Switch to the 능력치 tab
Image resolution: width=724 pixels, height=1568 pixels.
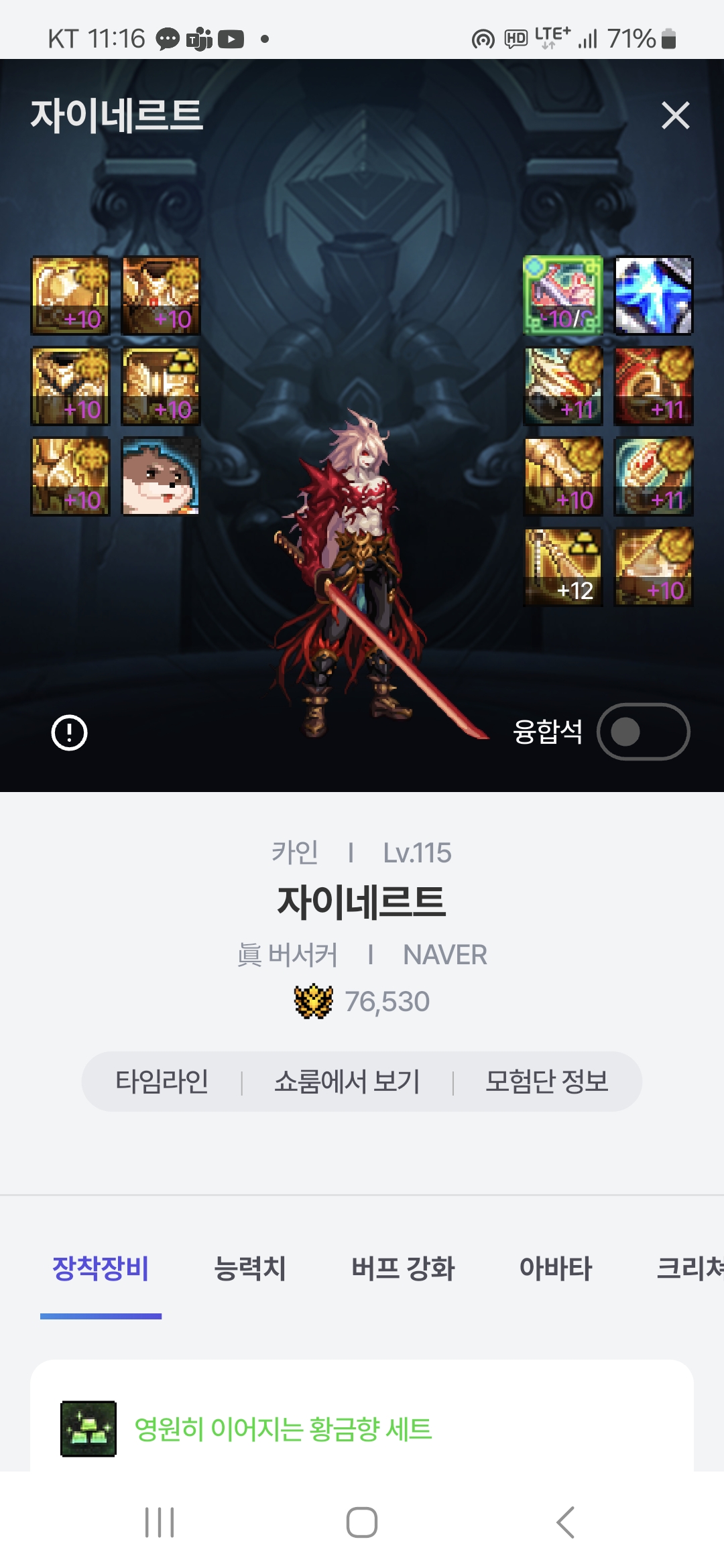coord(250,1268)
